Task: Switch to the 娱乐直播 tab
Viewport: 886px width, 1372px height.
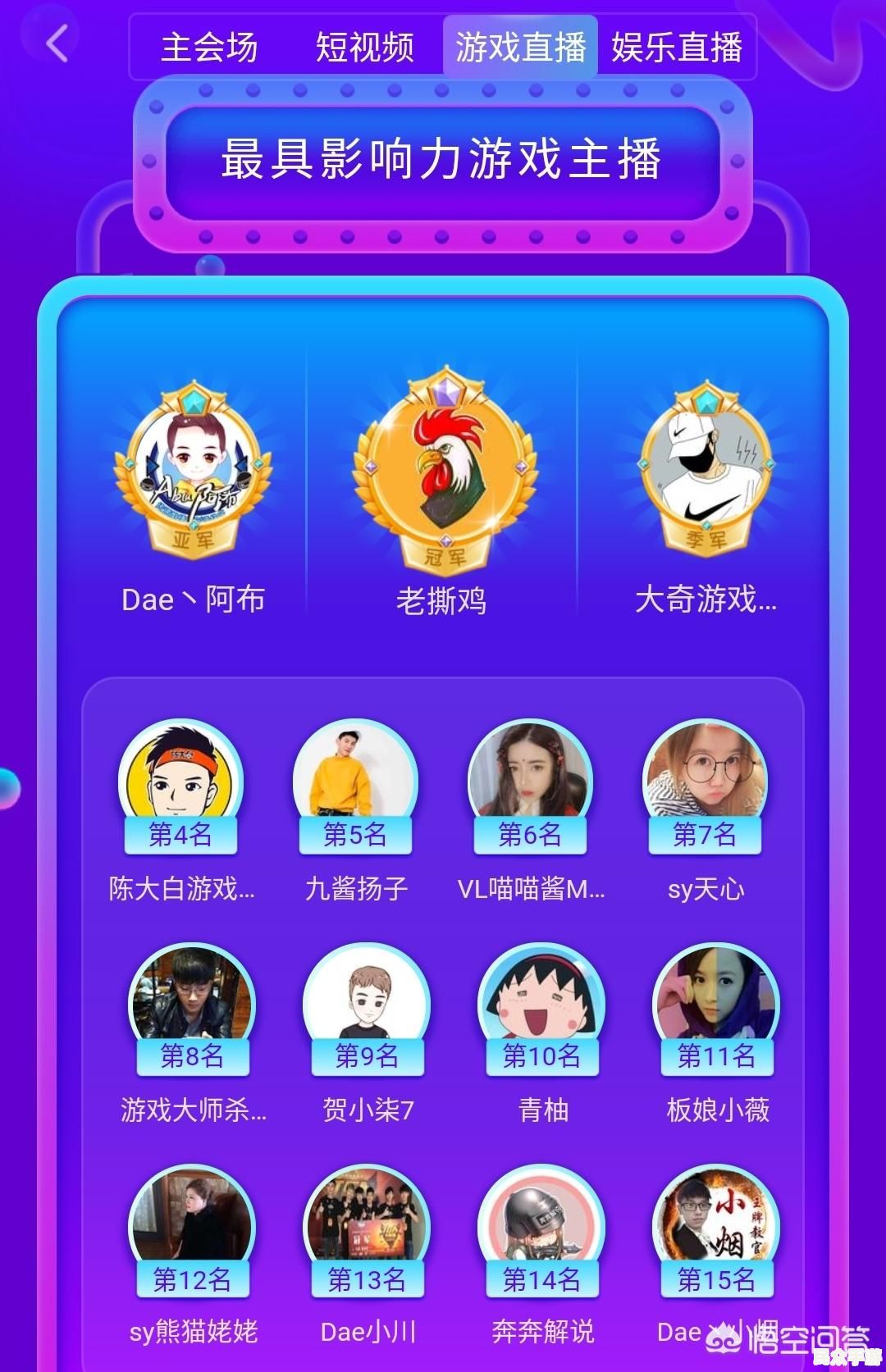Action: tap(677, 48)
